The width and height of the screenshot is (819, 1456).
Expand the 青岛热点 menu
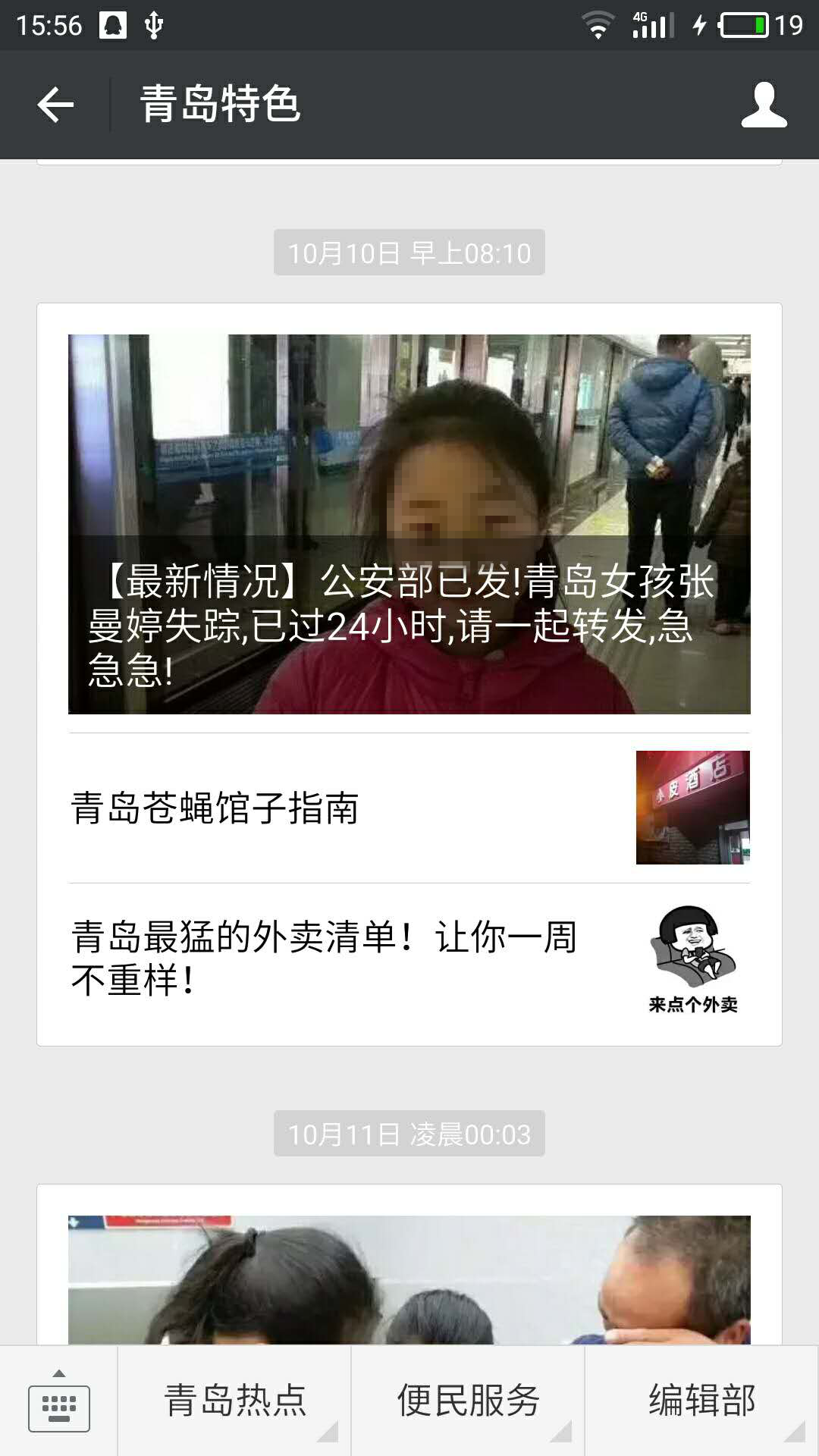point(235,1401)
